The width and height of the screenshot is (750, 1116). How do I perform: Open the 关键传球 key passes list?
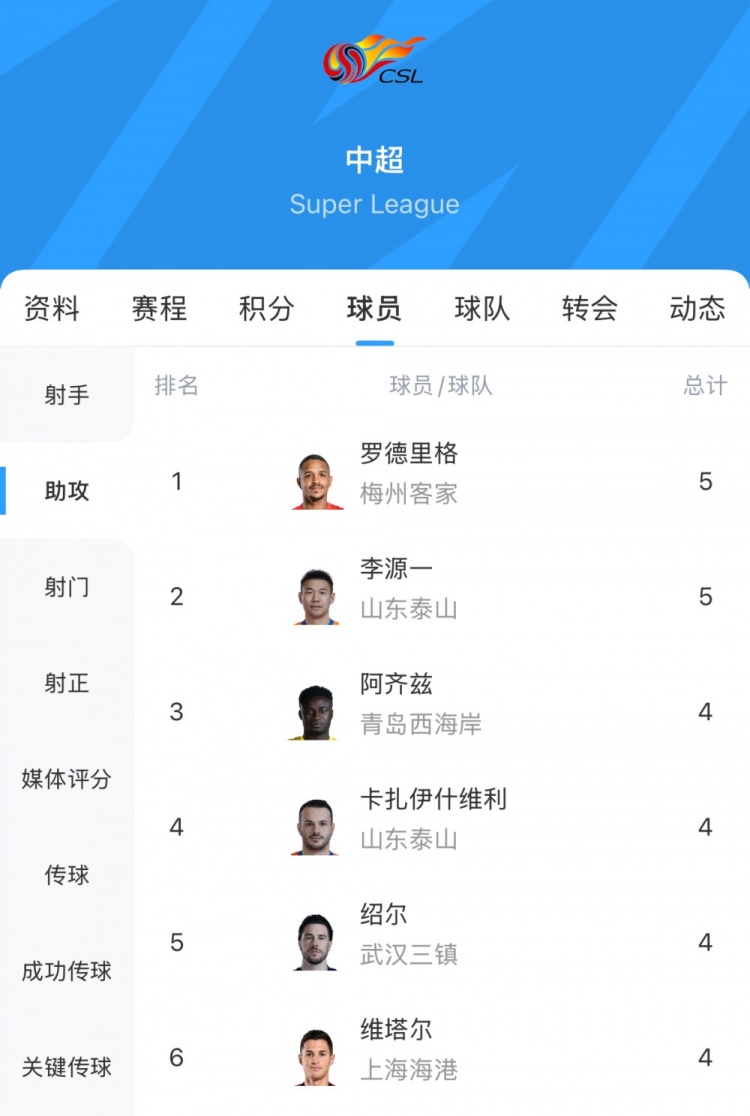[67, 1067]
